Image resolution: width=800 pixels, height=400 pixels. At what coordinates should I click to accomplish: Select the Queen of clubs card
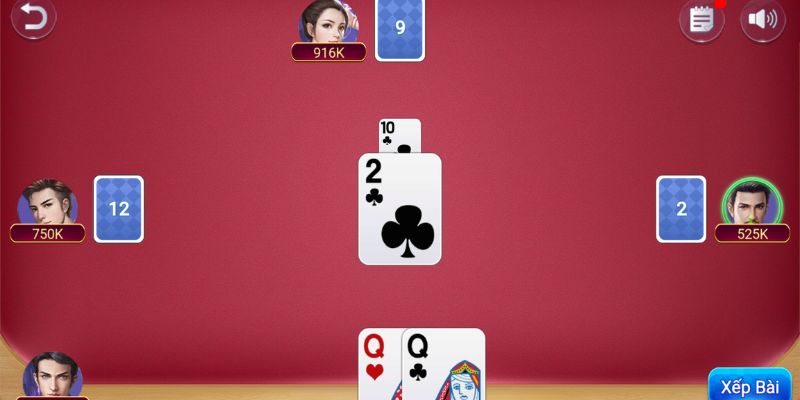click(445, 365)
